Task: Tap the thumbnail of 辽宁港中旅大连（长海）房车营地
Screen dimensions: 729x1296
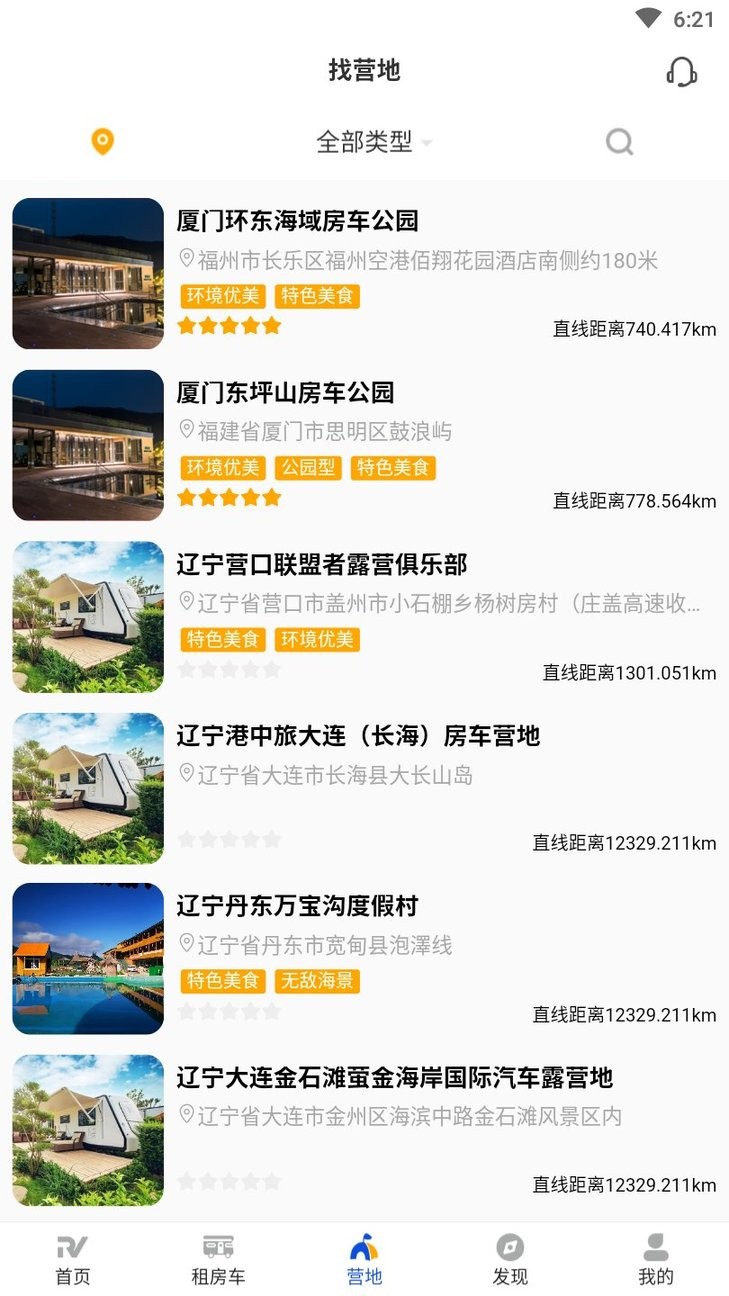Action: click(87, 788)
